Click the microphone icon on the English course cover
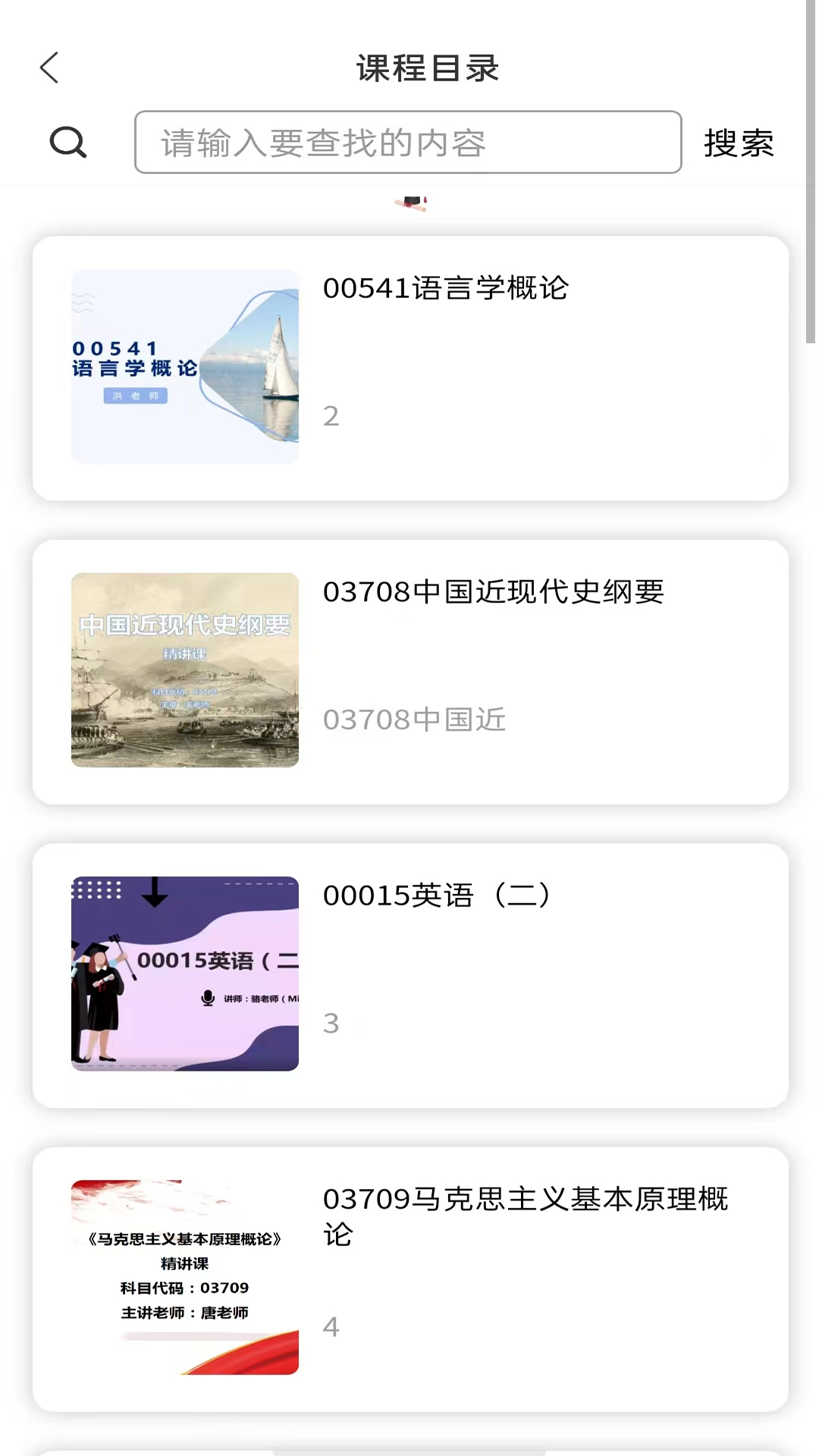The height and width of the screenshot is (1456, 819). click(206, 999)
